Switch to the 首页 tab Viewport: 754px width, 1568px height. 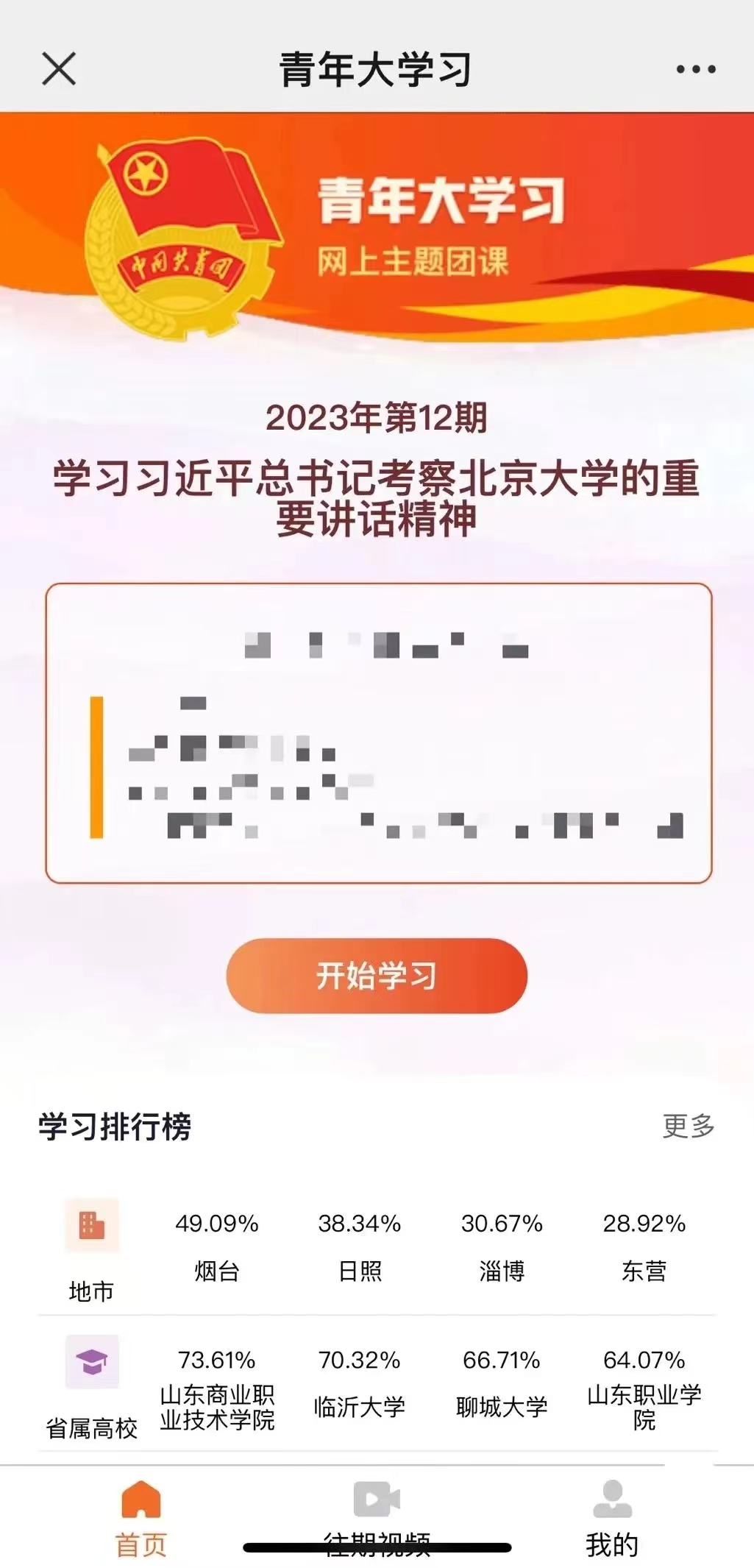pyautogui.click(x=141, y=1518)
